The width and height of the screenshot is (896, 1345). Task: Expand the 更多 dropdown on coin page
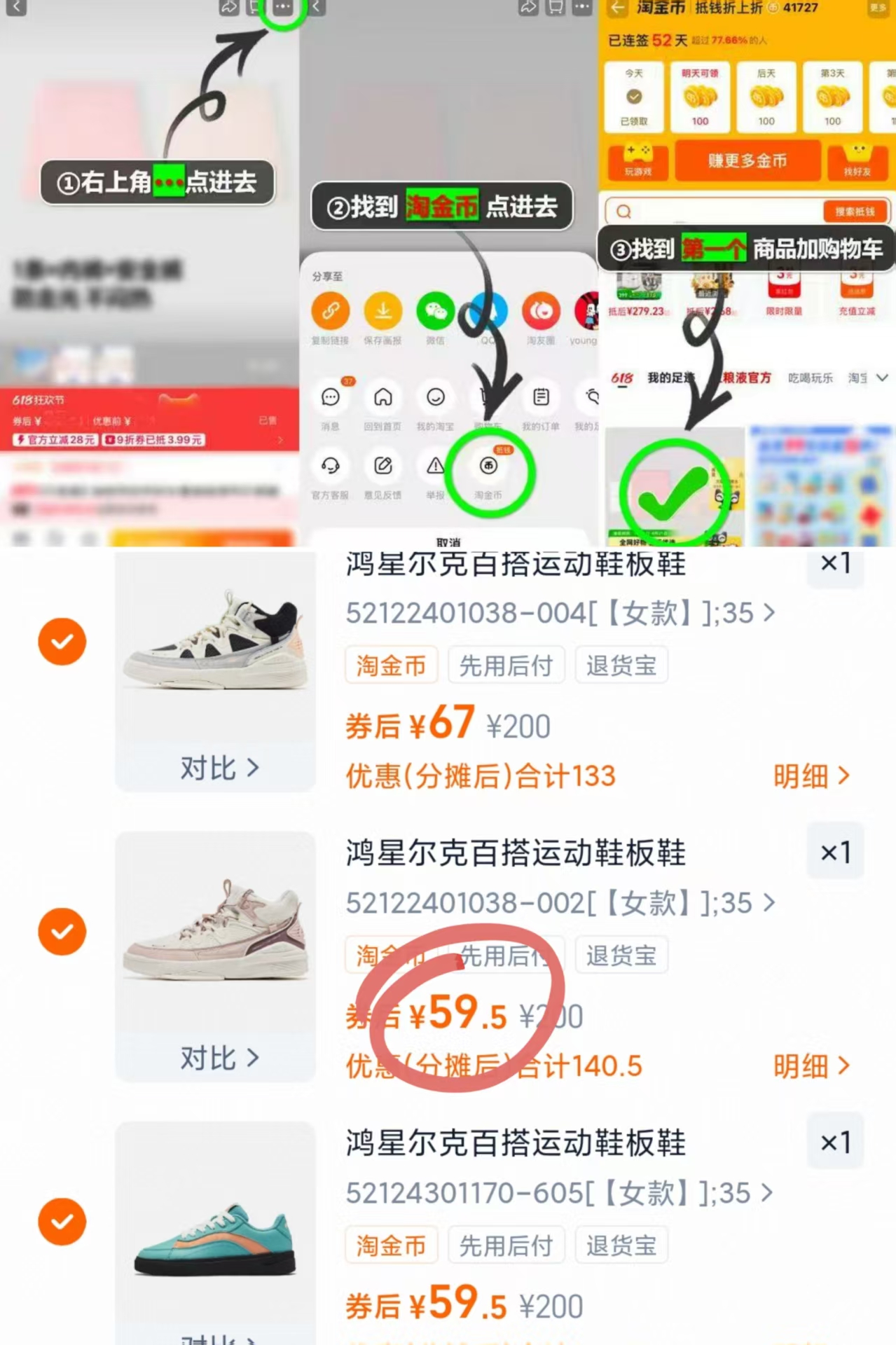(x=879, y=8)
